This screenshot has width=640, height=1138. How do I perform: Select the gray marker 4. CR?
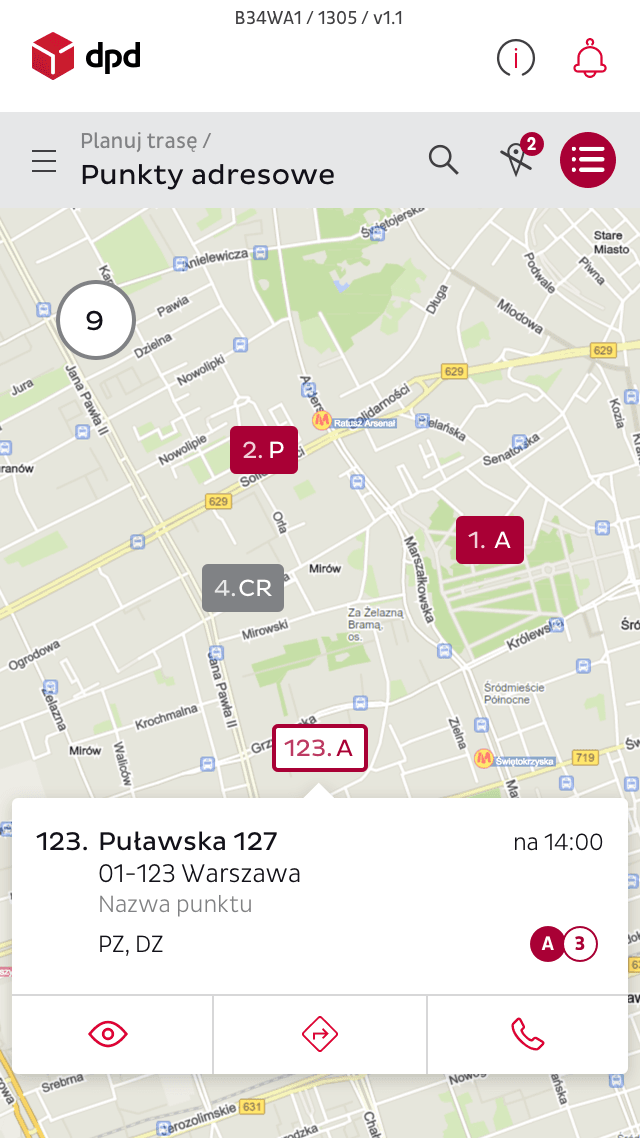tap(243, 588)
